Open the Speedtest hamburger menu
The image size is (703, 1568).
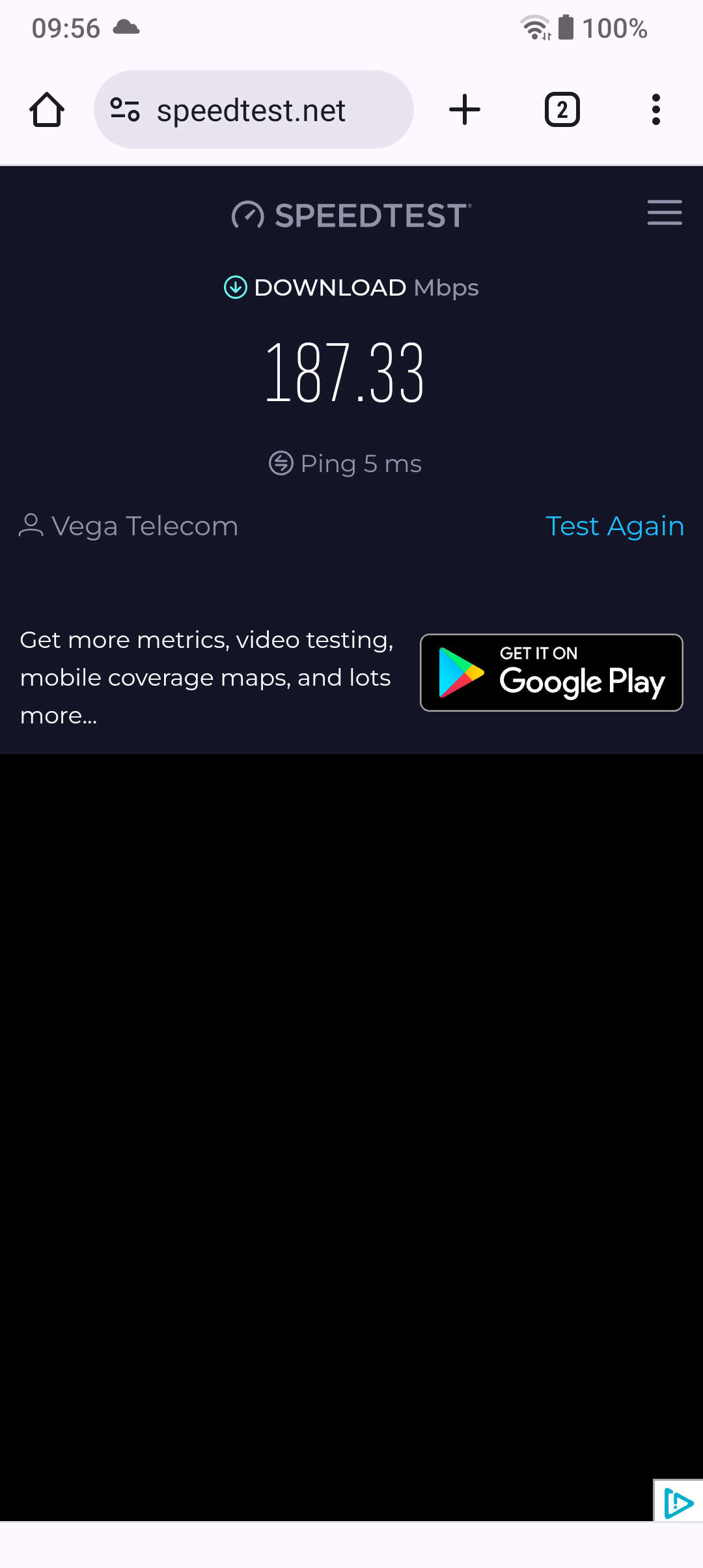pyautogui.click(x=665, y=213)
